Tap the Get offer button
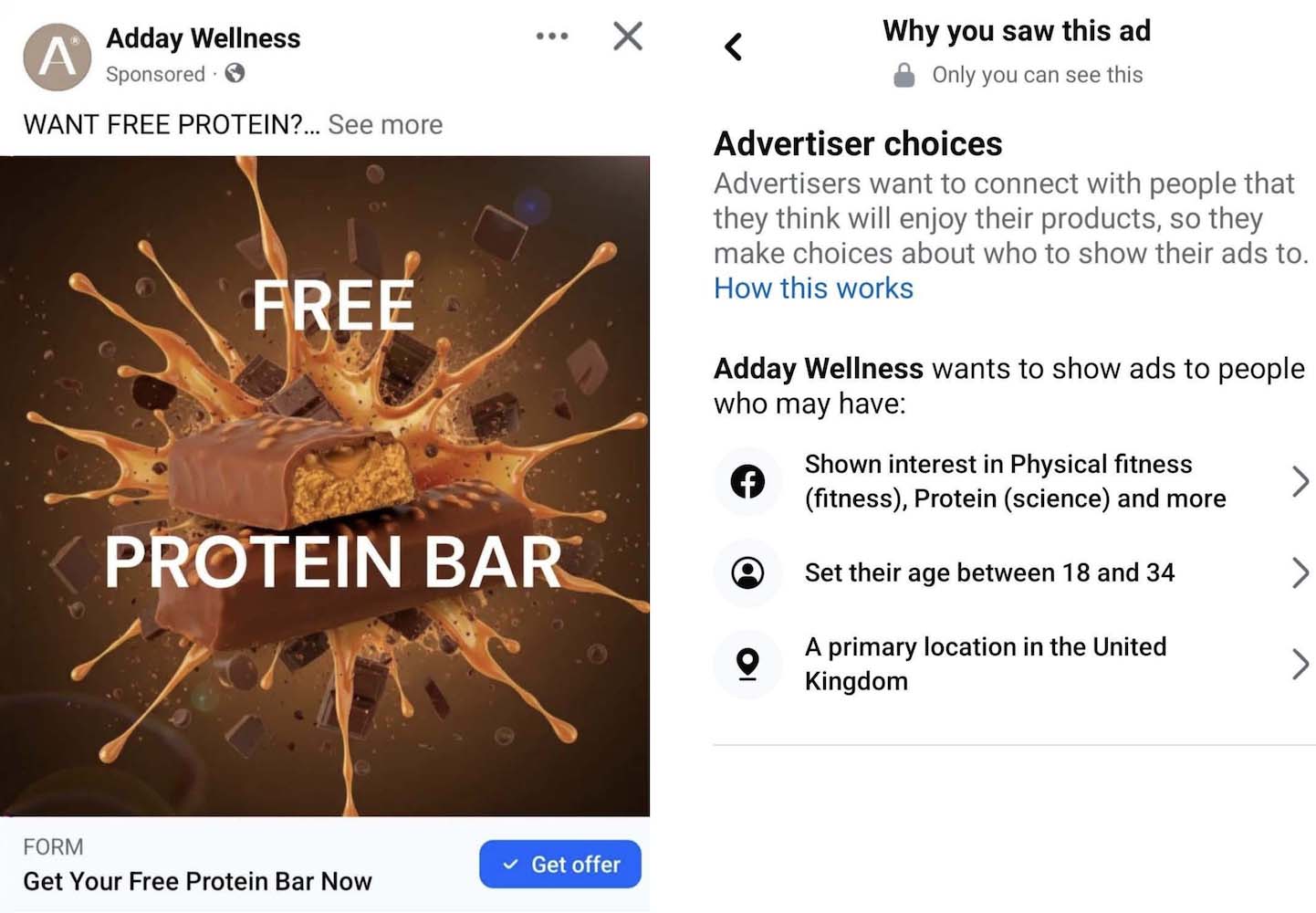 [560, 864]
